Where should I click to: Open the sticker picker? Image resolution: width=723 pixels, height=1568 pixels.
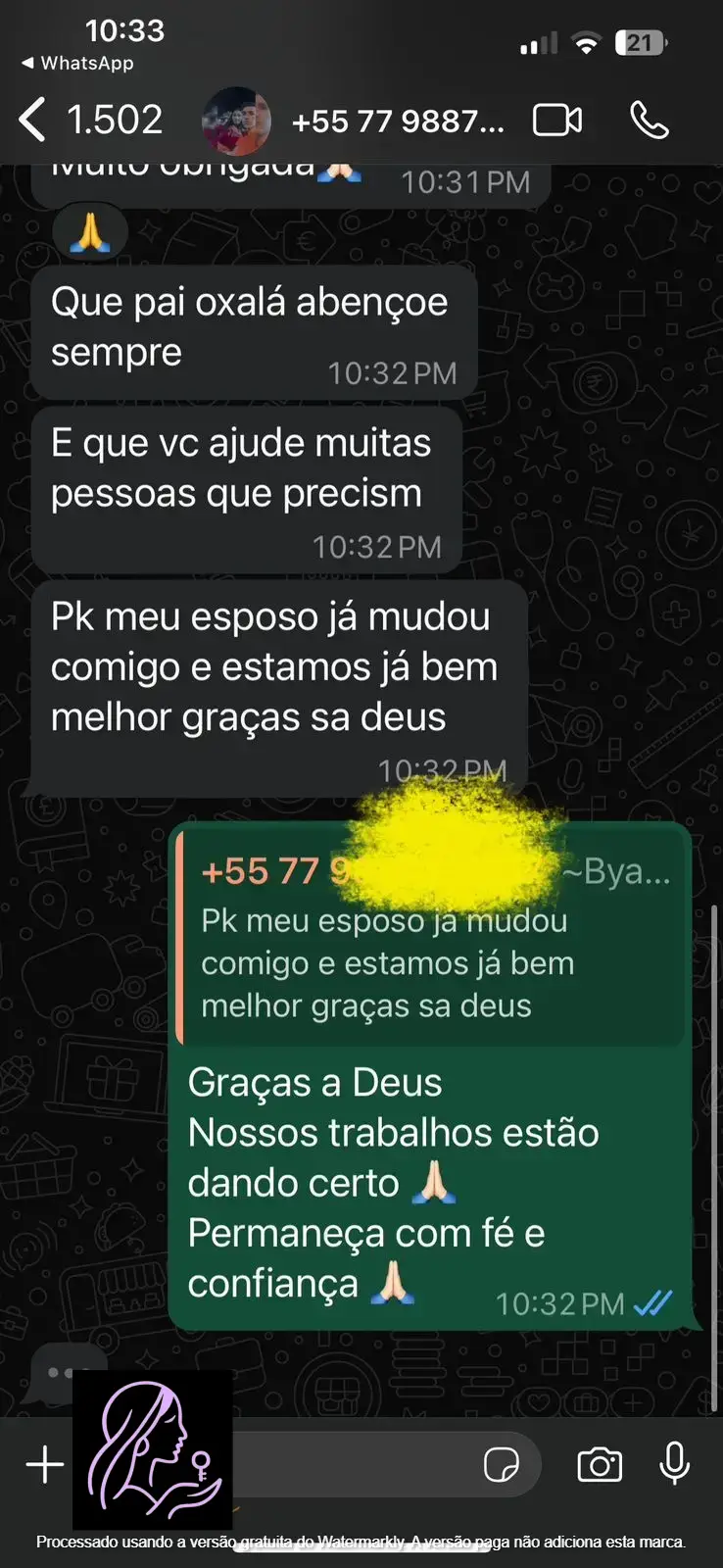point(502,1465)
